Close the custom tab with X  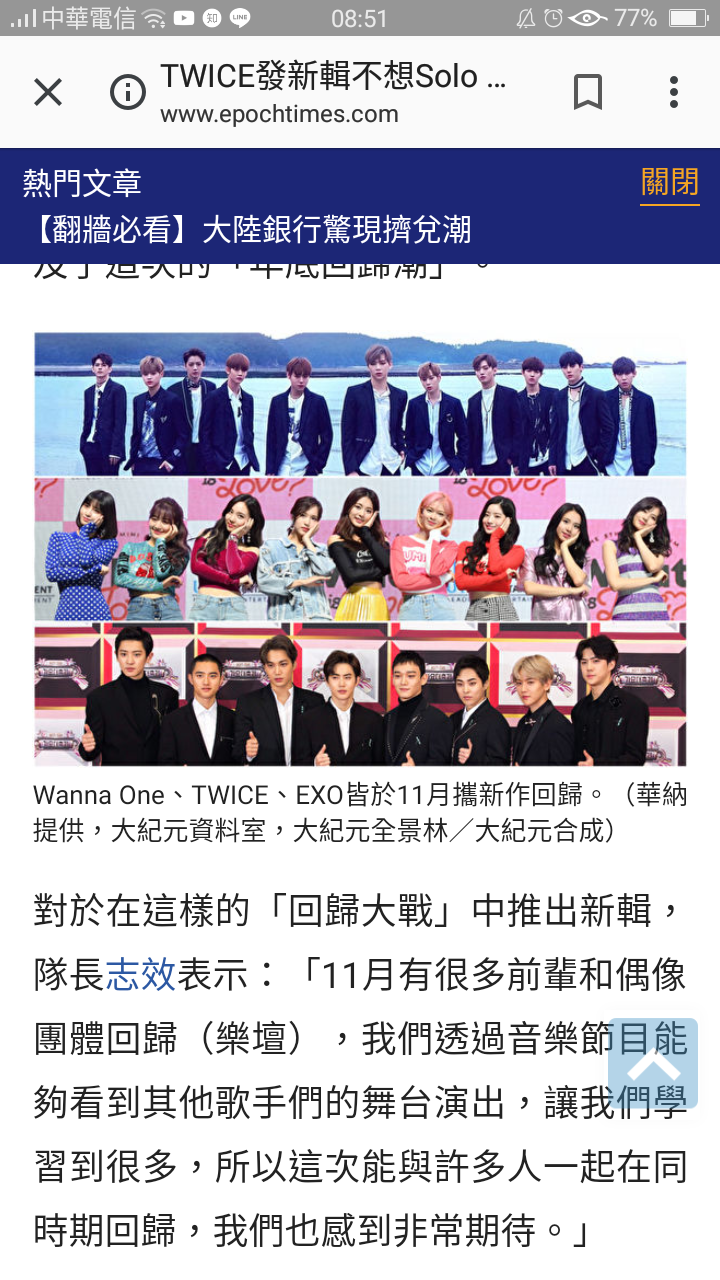click(x=48, y=92)
